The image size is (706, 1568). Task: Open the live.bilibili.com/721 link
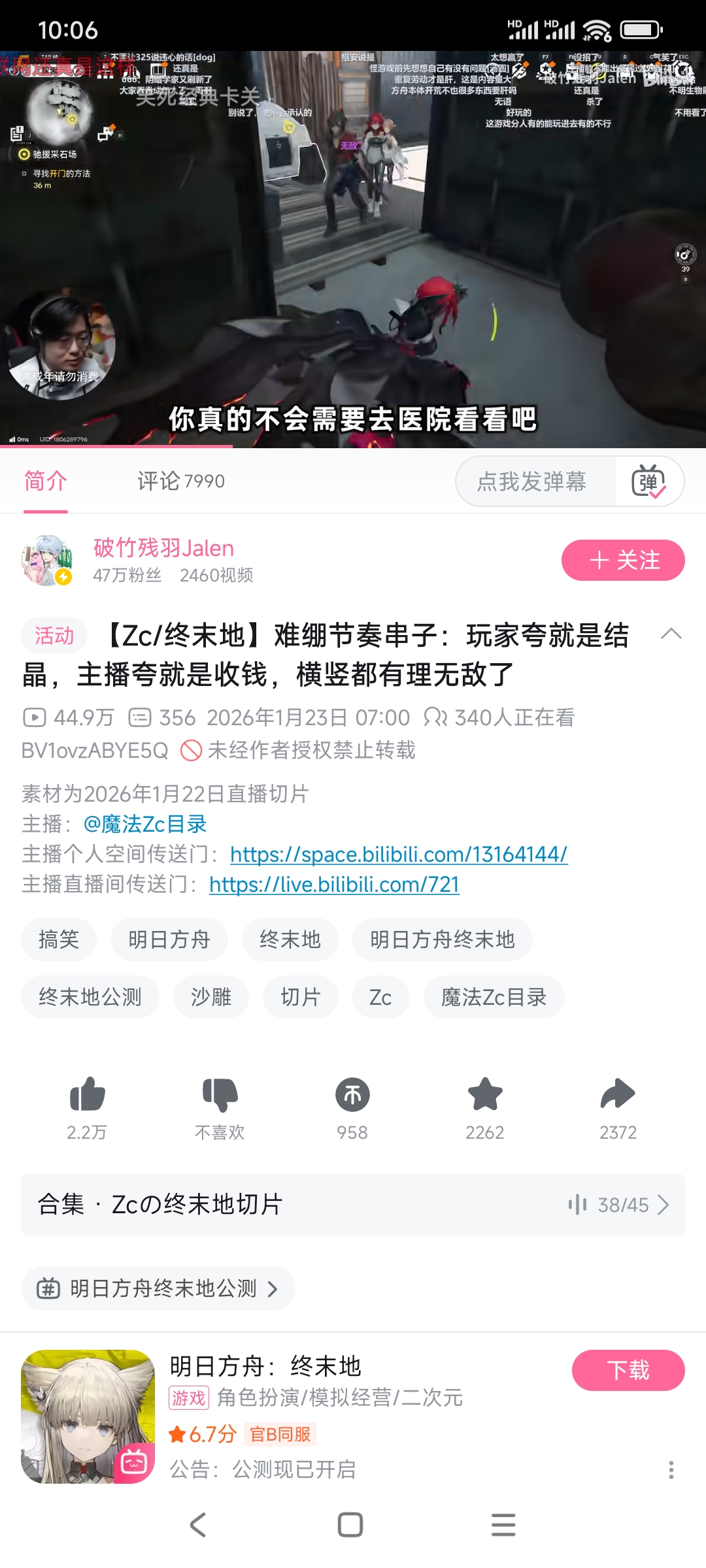pos(334,884)
